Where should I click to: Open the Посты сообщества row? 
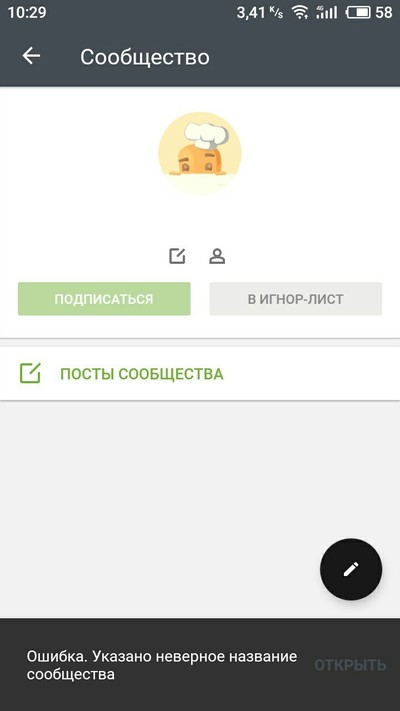tap(200, 374)
